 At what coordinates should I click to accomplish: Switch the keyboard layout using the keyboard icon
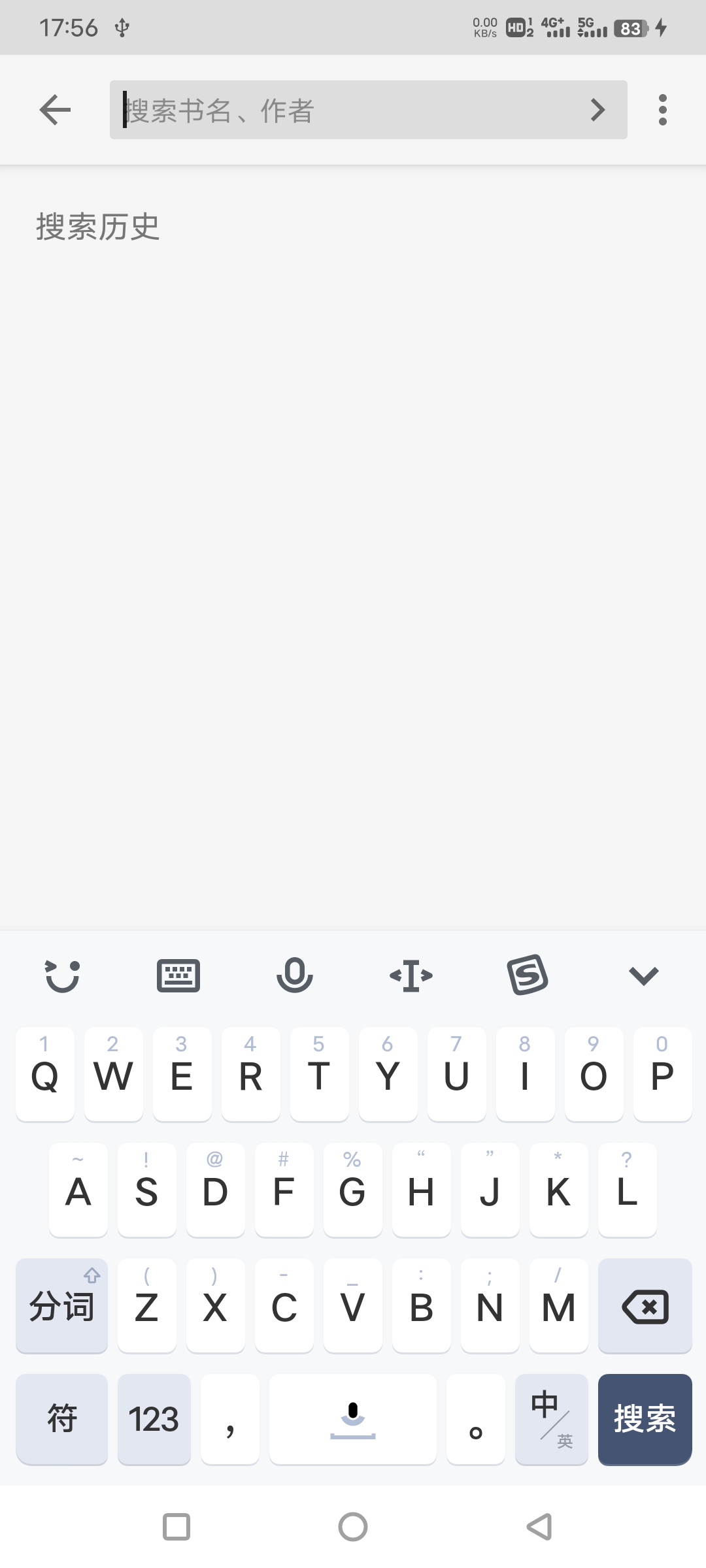(178, 975)
